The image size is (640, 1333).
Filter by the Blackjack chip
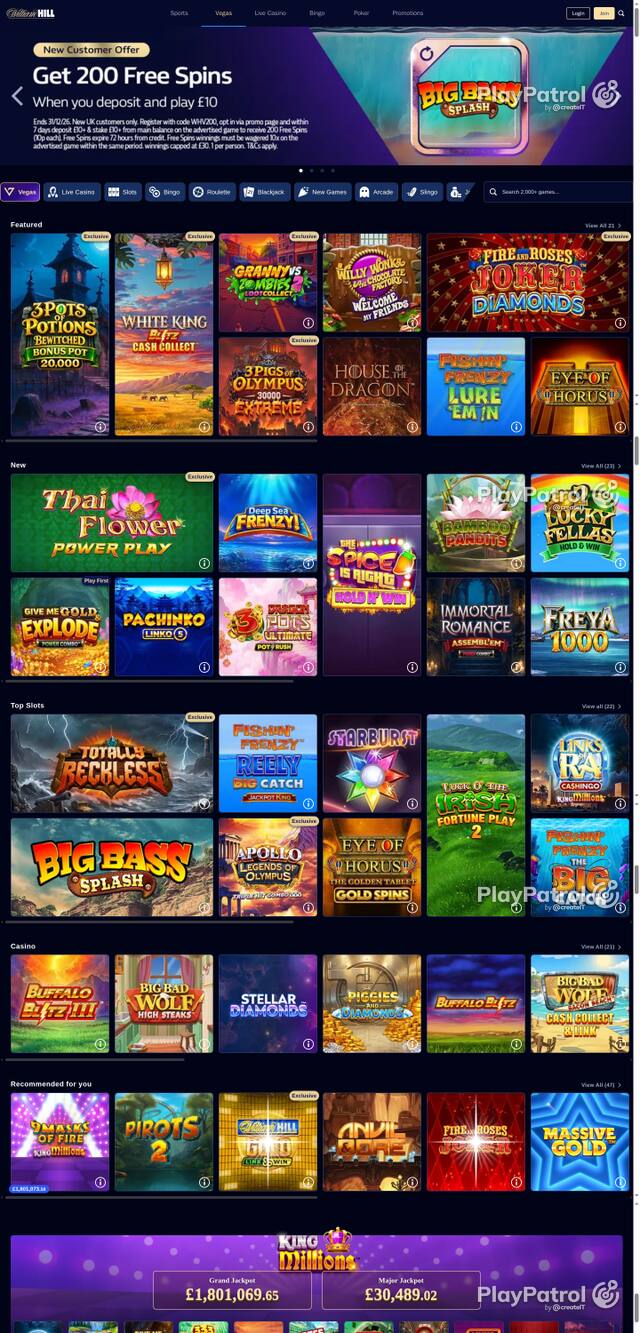click(x=265, y=192)
